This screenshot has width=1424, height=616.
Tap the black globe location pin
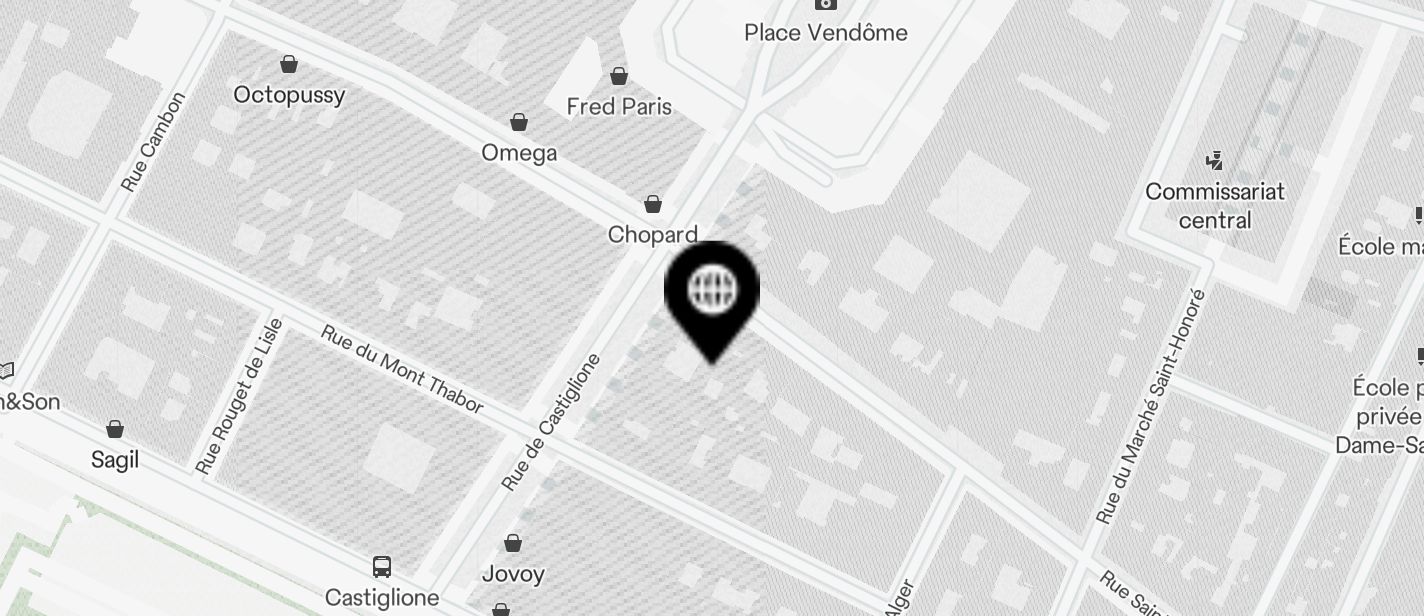[x=712, y=292]
